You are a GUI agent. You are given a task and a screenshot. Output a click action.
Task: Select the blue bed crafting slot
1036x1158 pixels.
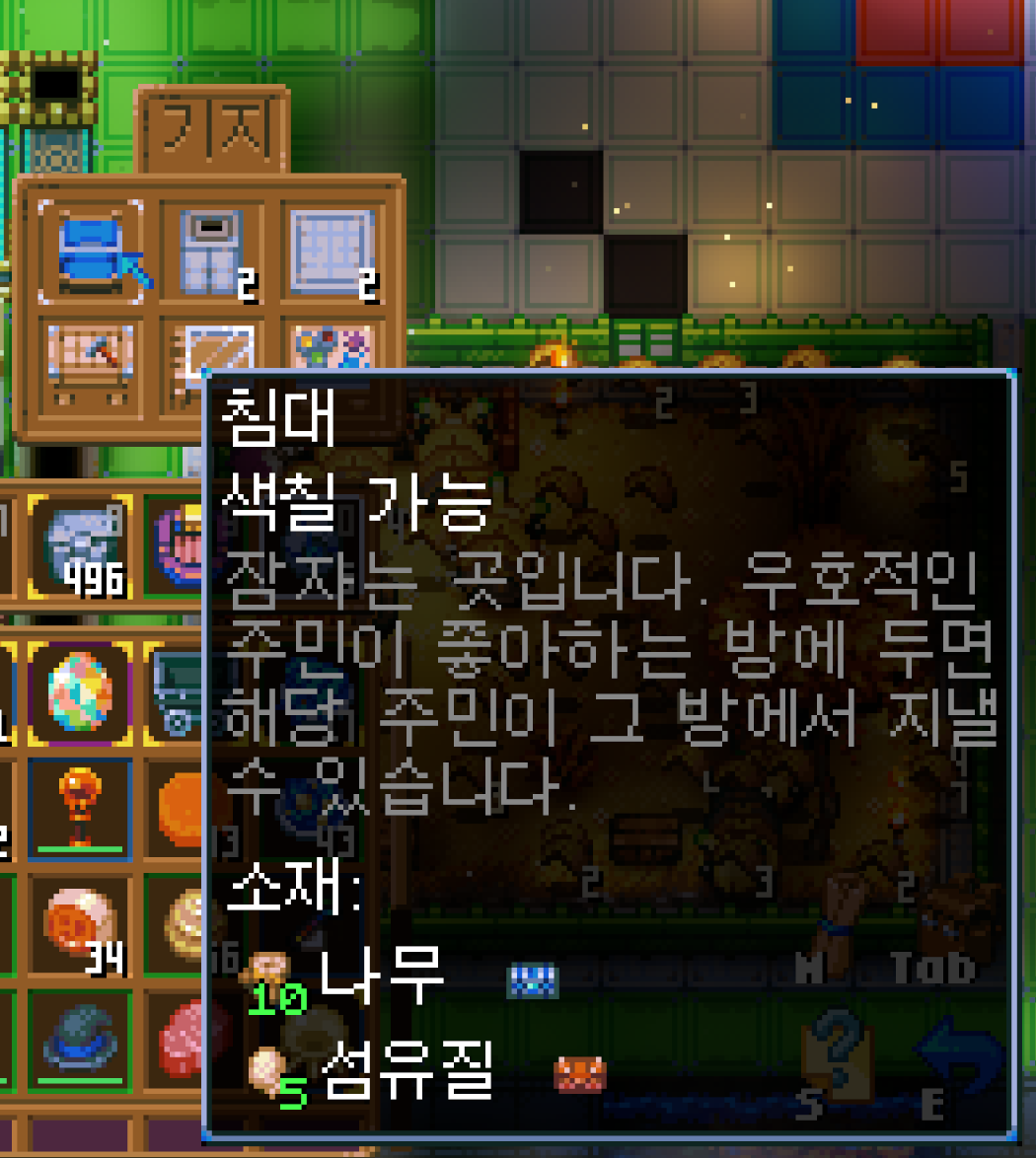[91, 251]
